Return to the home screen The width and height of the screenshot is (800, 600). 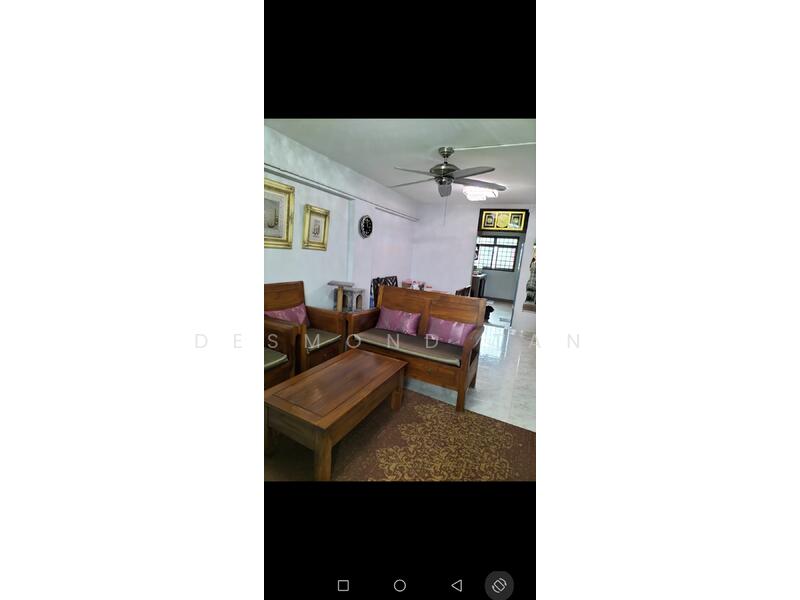[x=400, y=585]
